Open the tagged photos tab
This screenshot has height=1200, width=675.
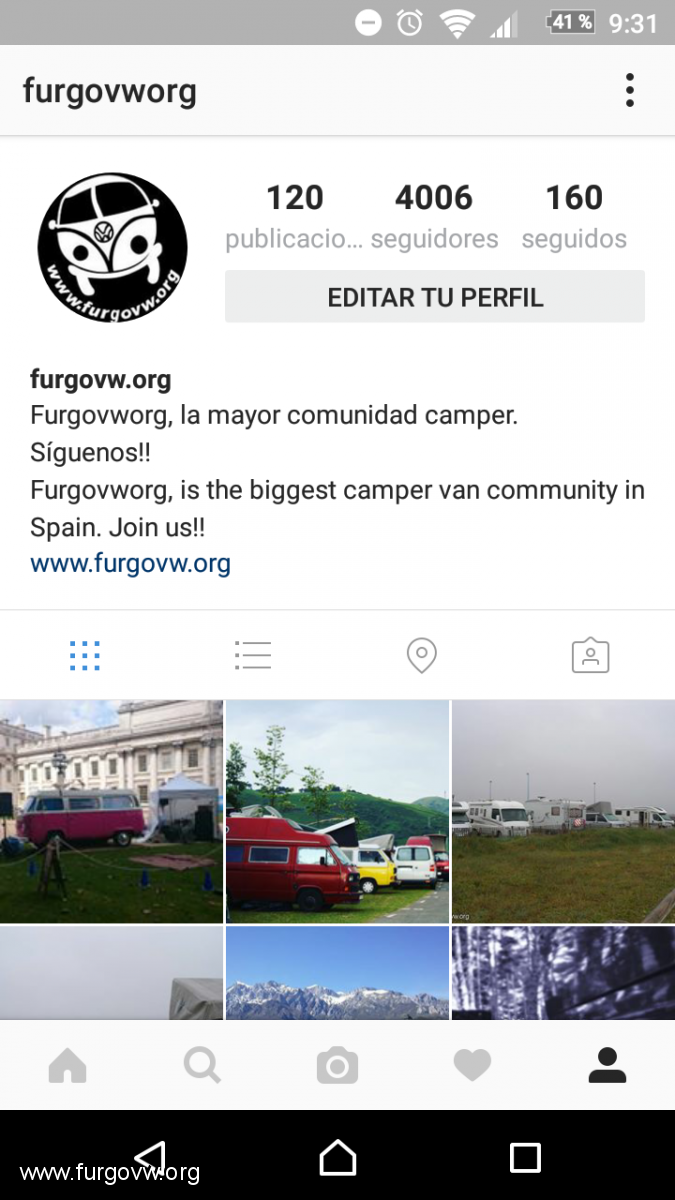590,655
